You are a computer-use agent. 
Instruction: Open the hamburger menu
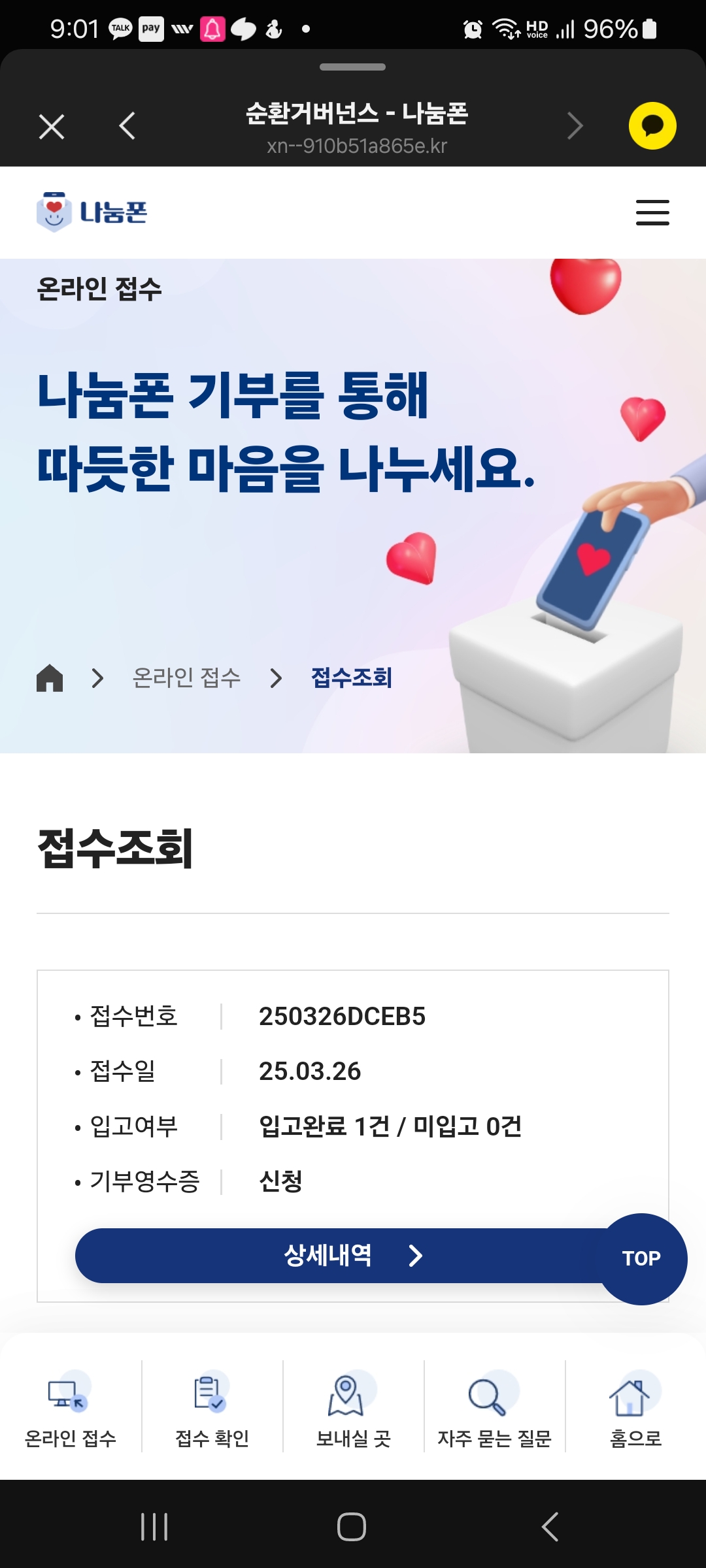(x=652, y=213)
